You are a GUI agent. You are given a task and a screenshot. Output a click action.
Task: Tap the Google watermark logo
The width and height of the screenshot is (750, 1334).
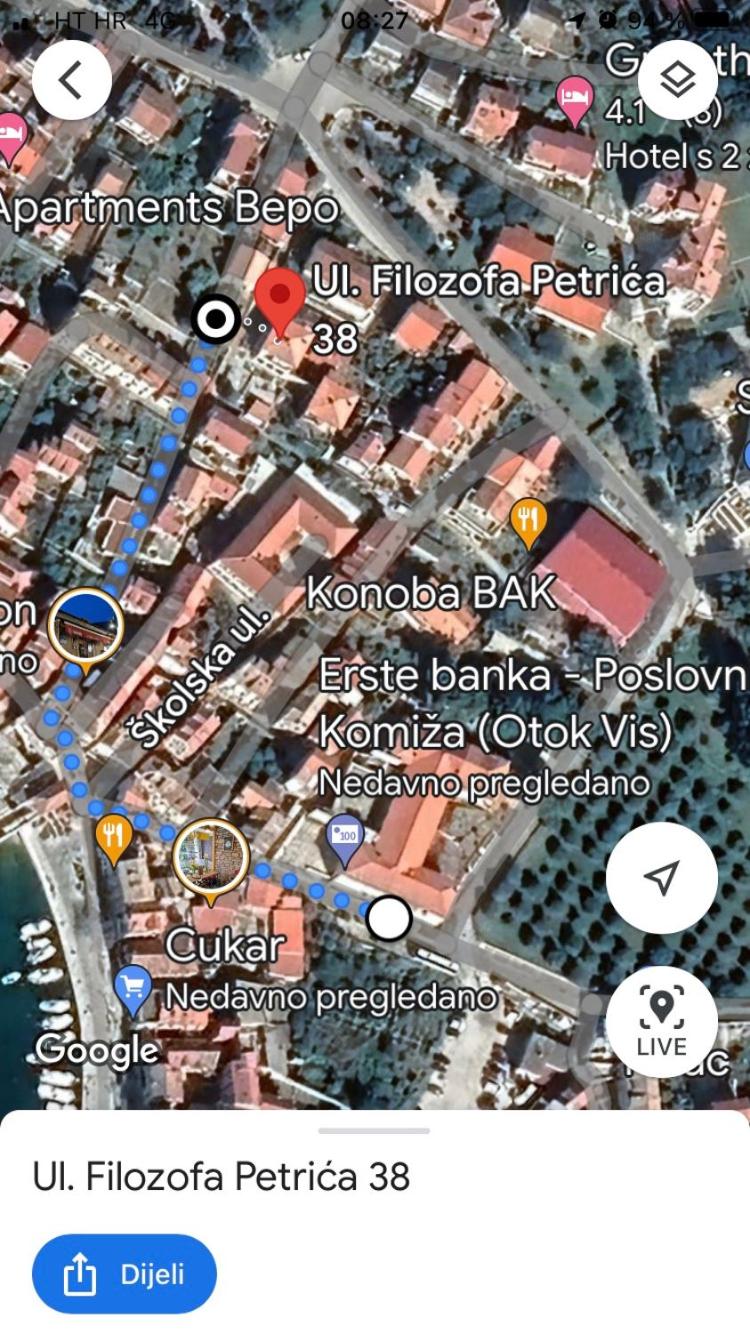[96, 1049]
